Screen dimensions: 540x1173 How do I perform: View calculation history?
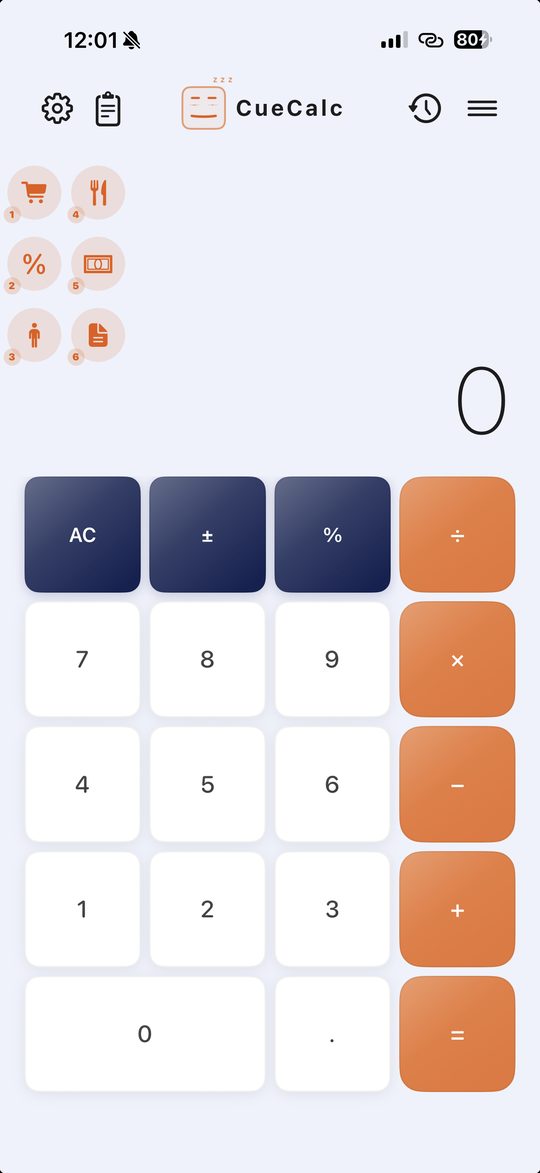(x=425, y=108)
